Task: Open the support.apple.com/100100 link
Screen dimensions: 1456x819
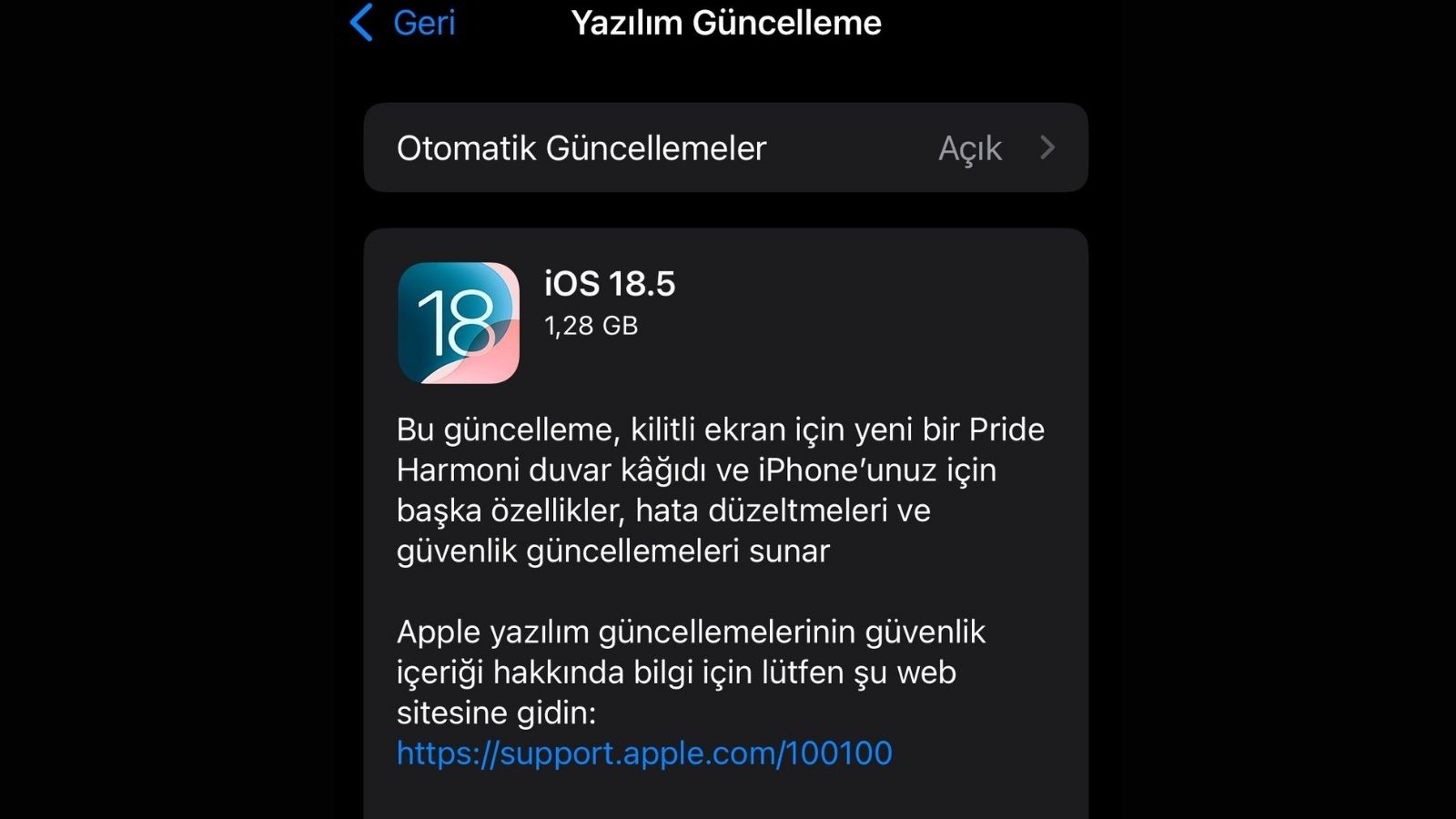Action: coord(644,753)
